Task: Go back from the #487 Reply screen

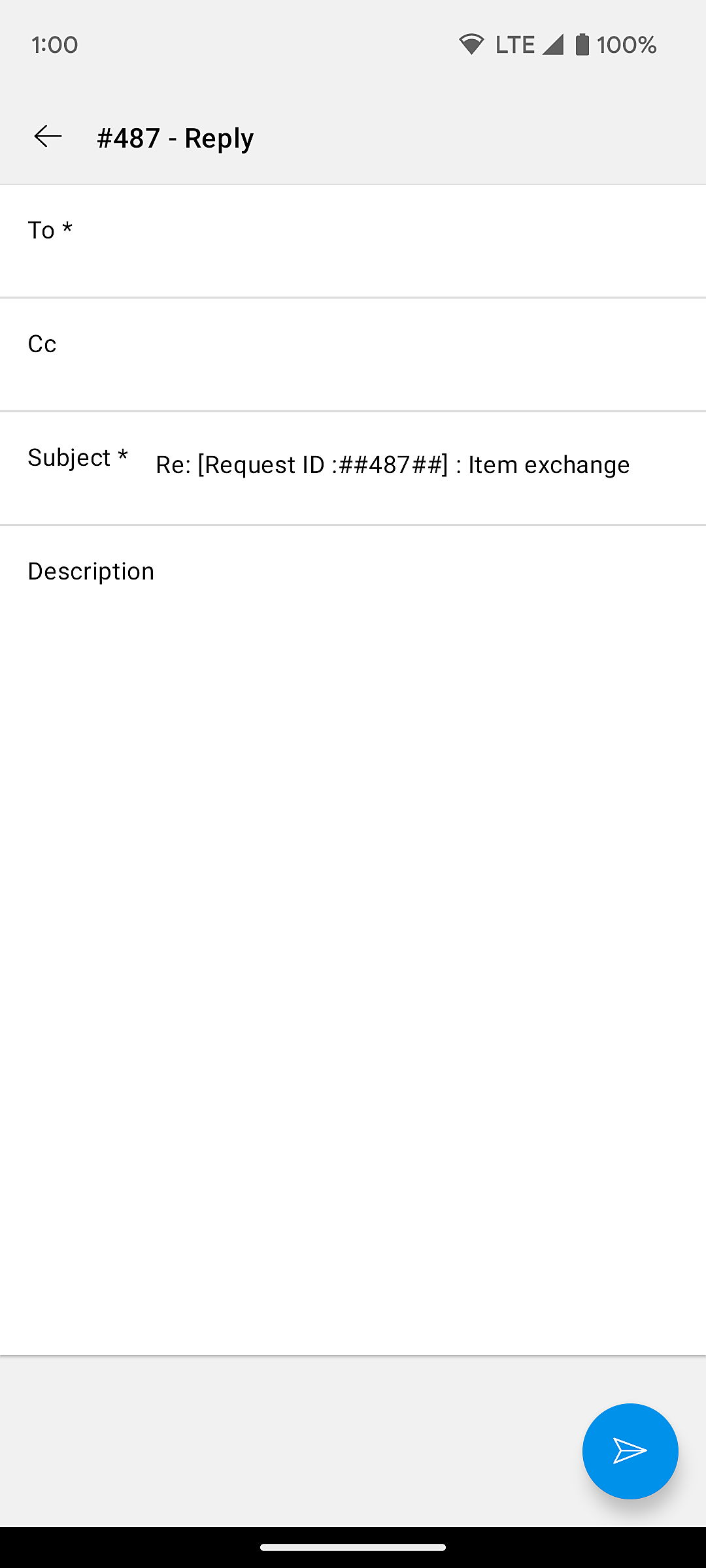Action: pyautogui.click(x=48, y=137)
